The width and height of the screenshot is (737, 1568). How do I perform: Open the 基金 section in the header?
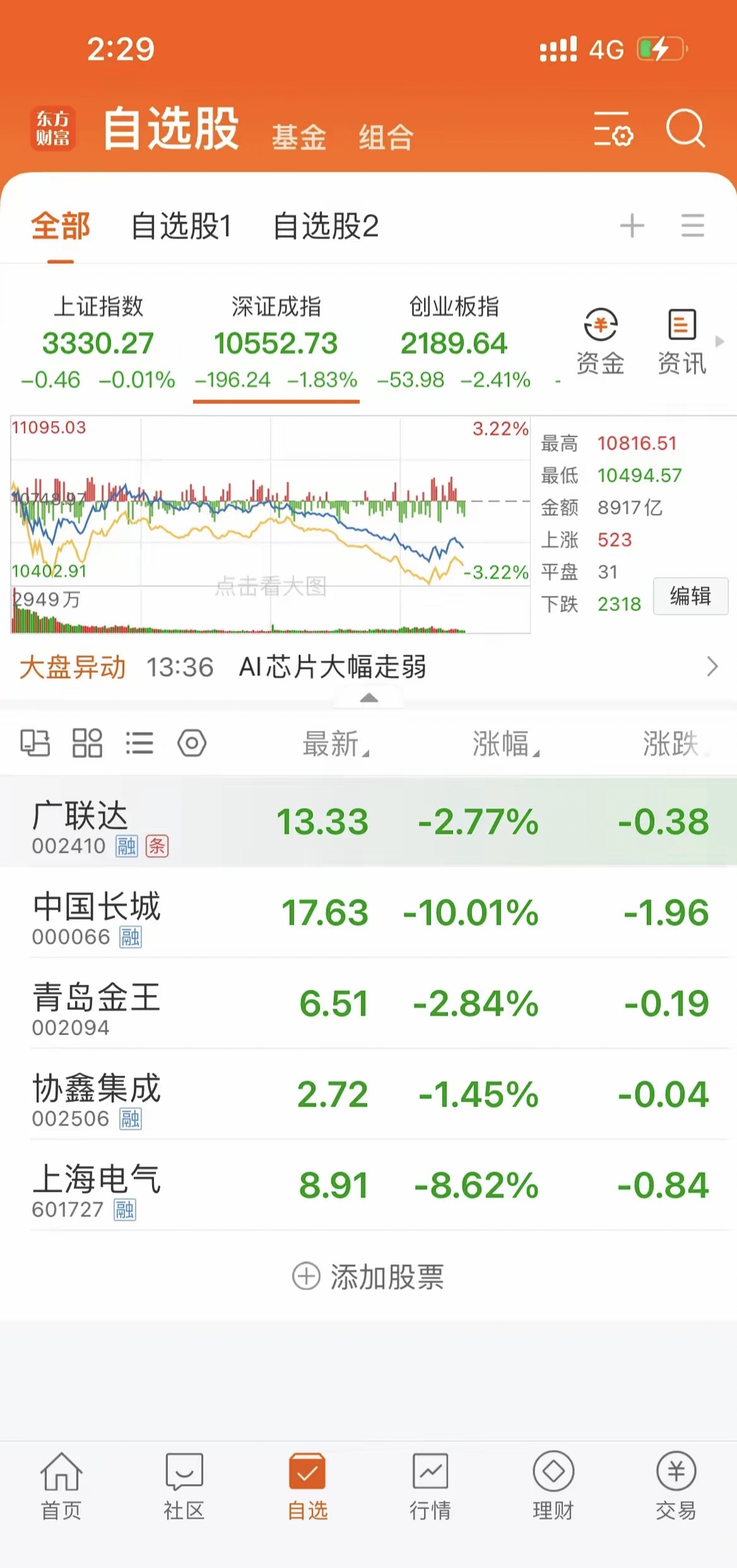(298, 136)
